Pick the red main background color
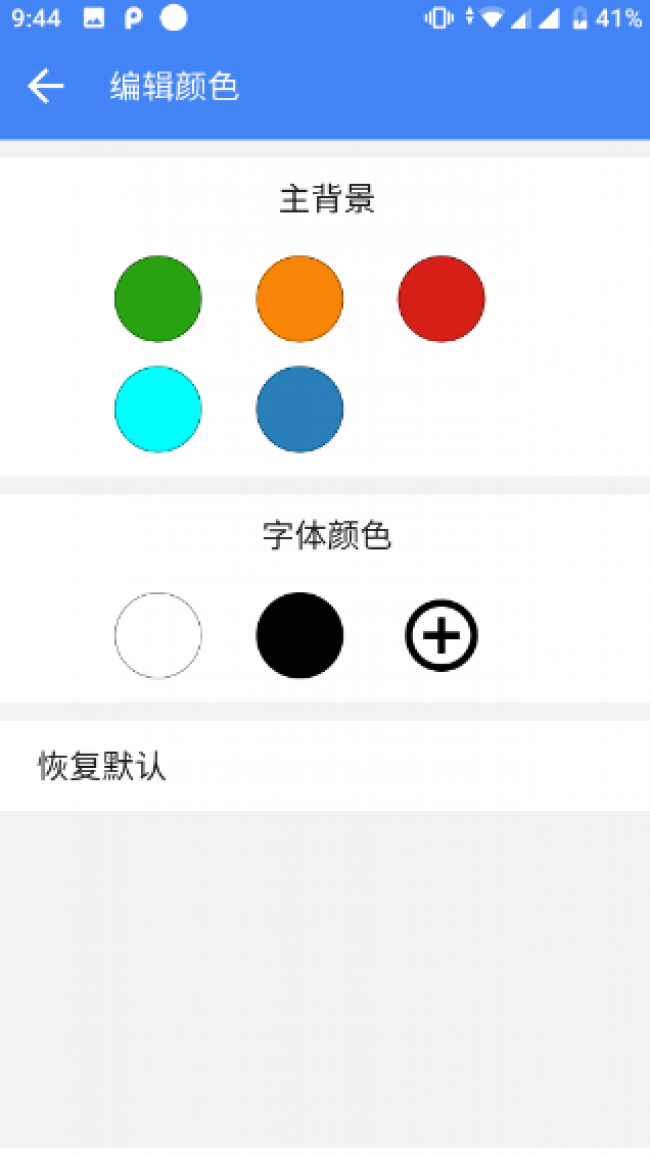650x1156 pixels. click(x=441, y=299)
